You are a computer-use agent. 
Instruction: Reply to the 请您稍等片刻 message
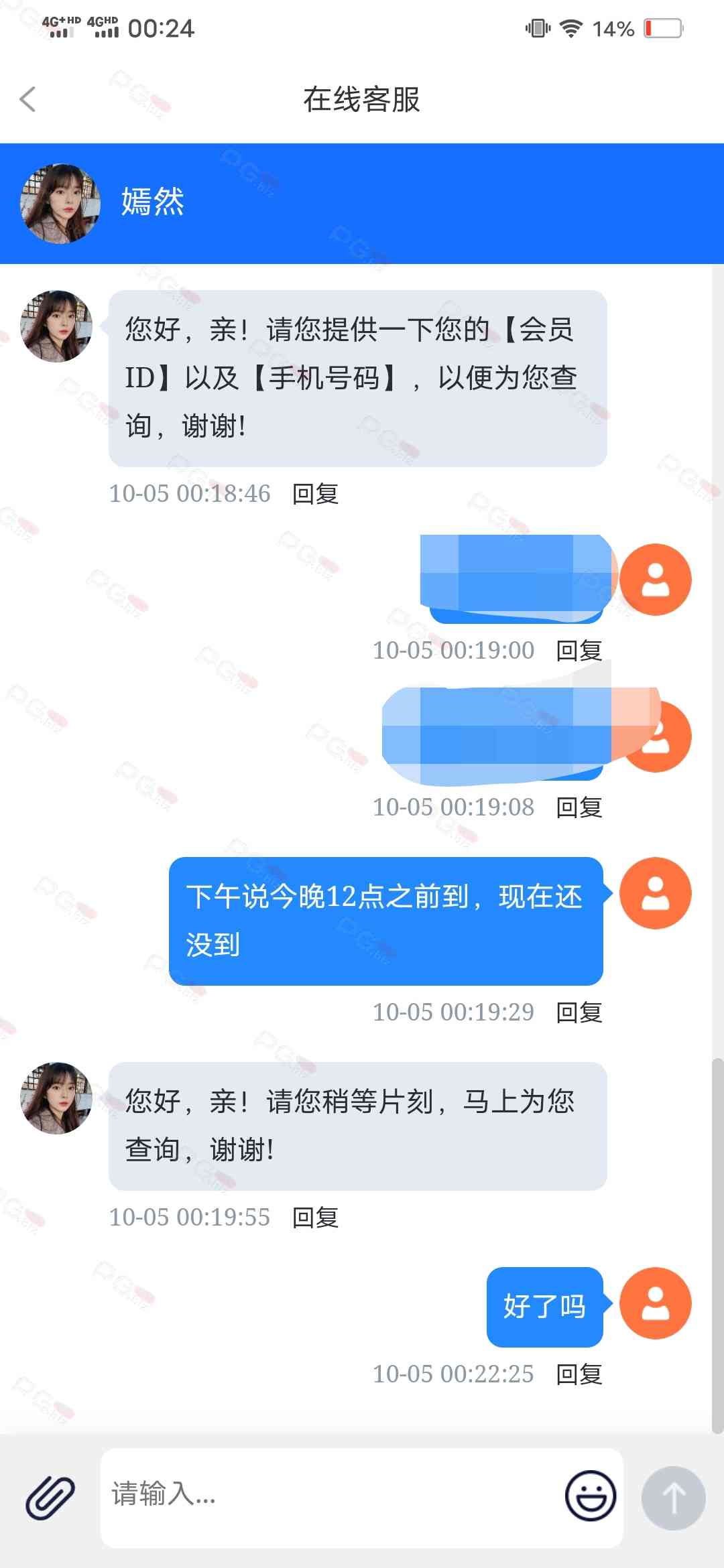click(x=315, y=1218)
